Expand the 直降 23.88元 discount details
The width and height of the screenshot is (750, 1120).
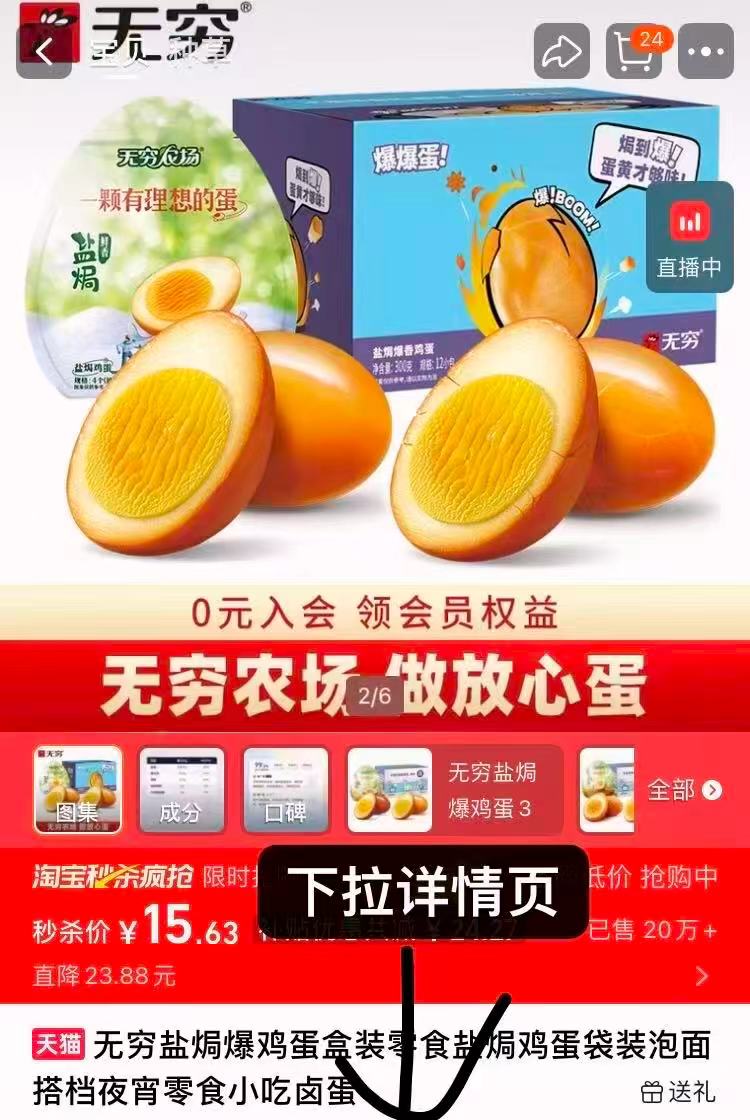701,975
